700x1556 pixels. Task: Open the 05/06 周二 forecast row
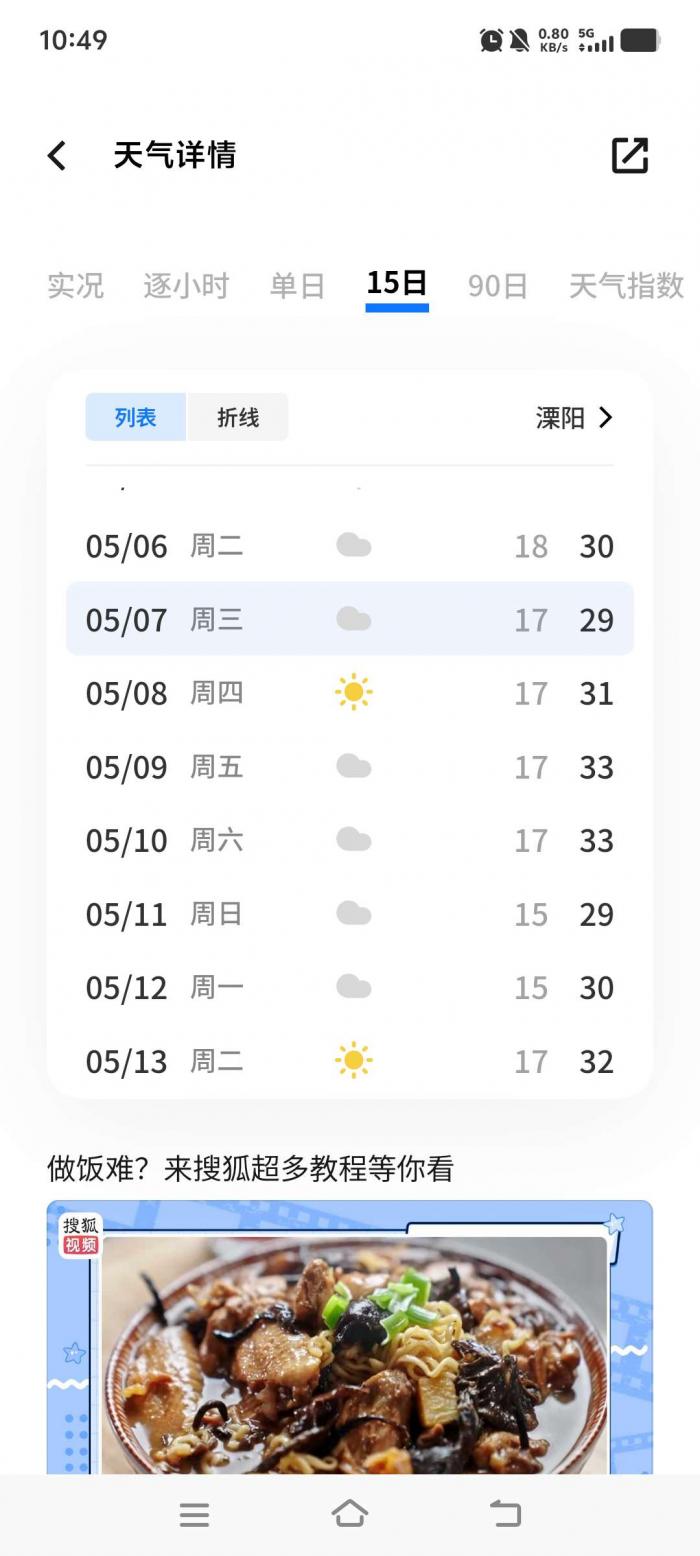coord(350,546)
